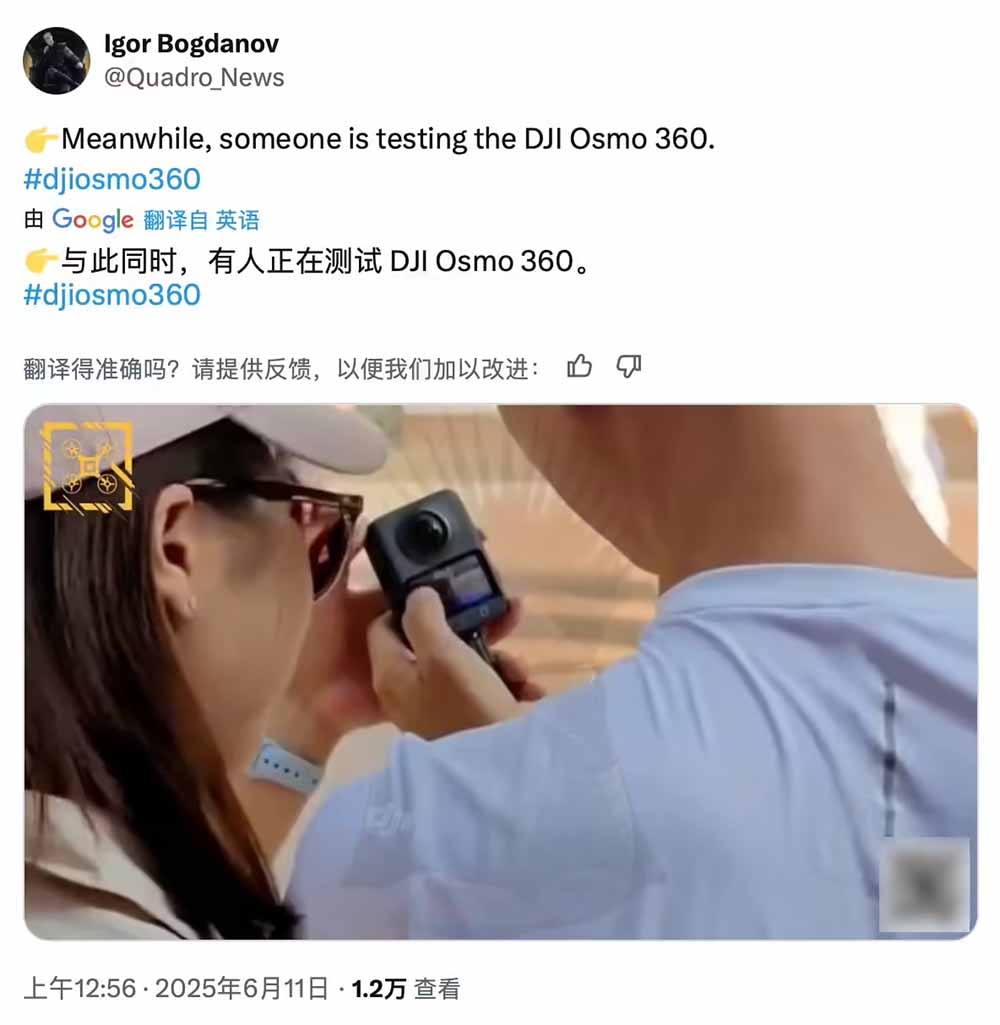
Task: Give the translation a thumbs down
Action: [628, 367]
